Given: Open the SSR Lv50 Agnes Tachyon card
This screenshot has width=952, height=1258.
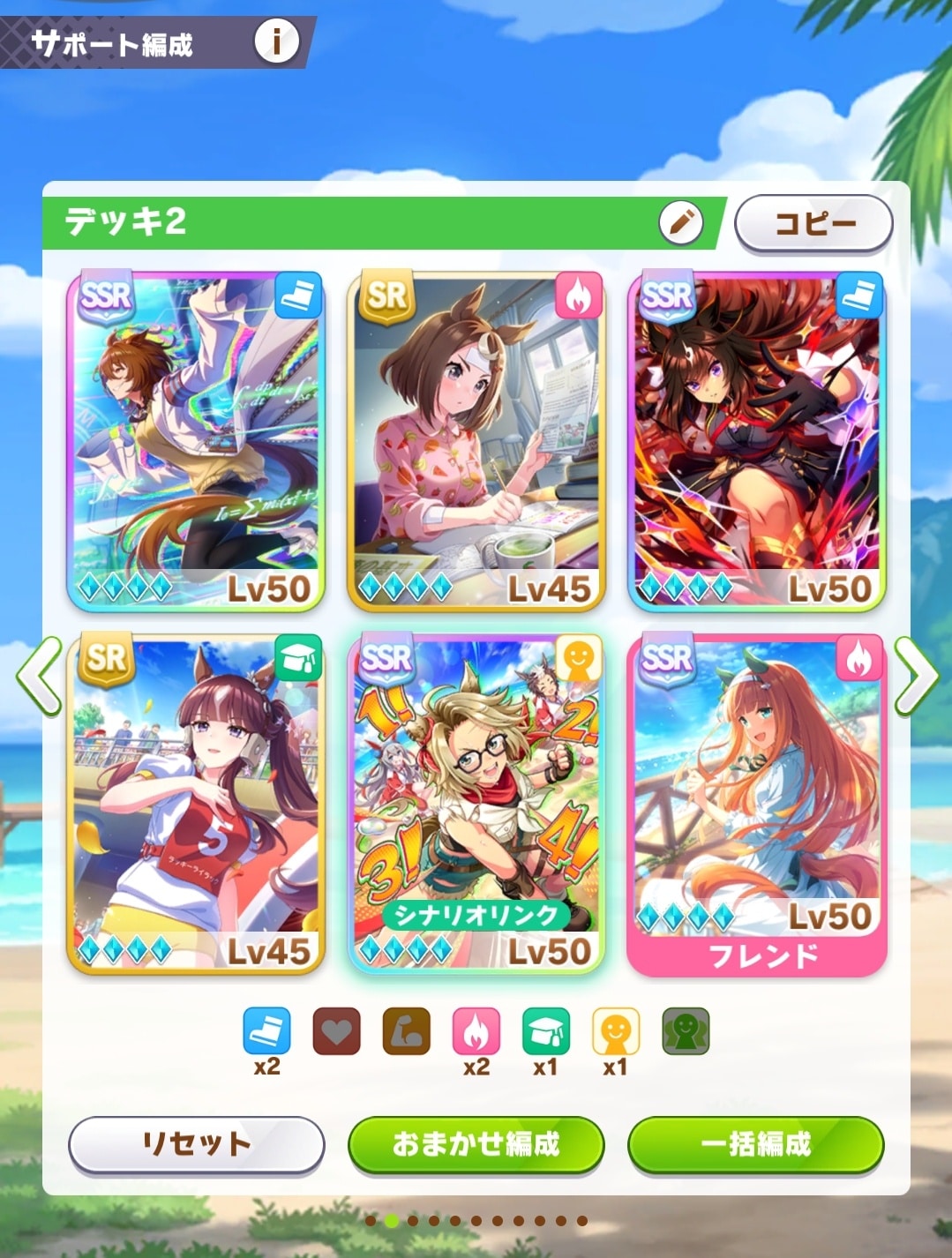Looking at the screenshot, I should click(196, 439).
